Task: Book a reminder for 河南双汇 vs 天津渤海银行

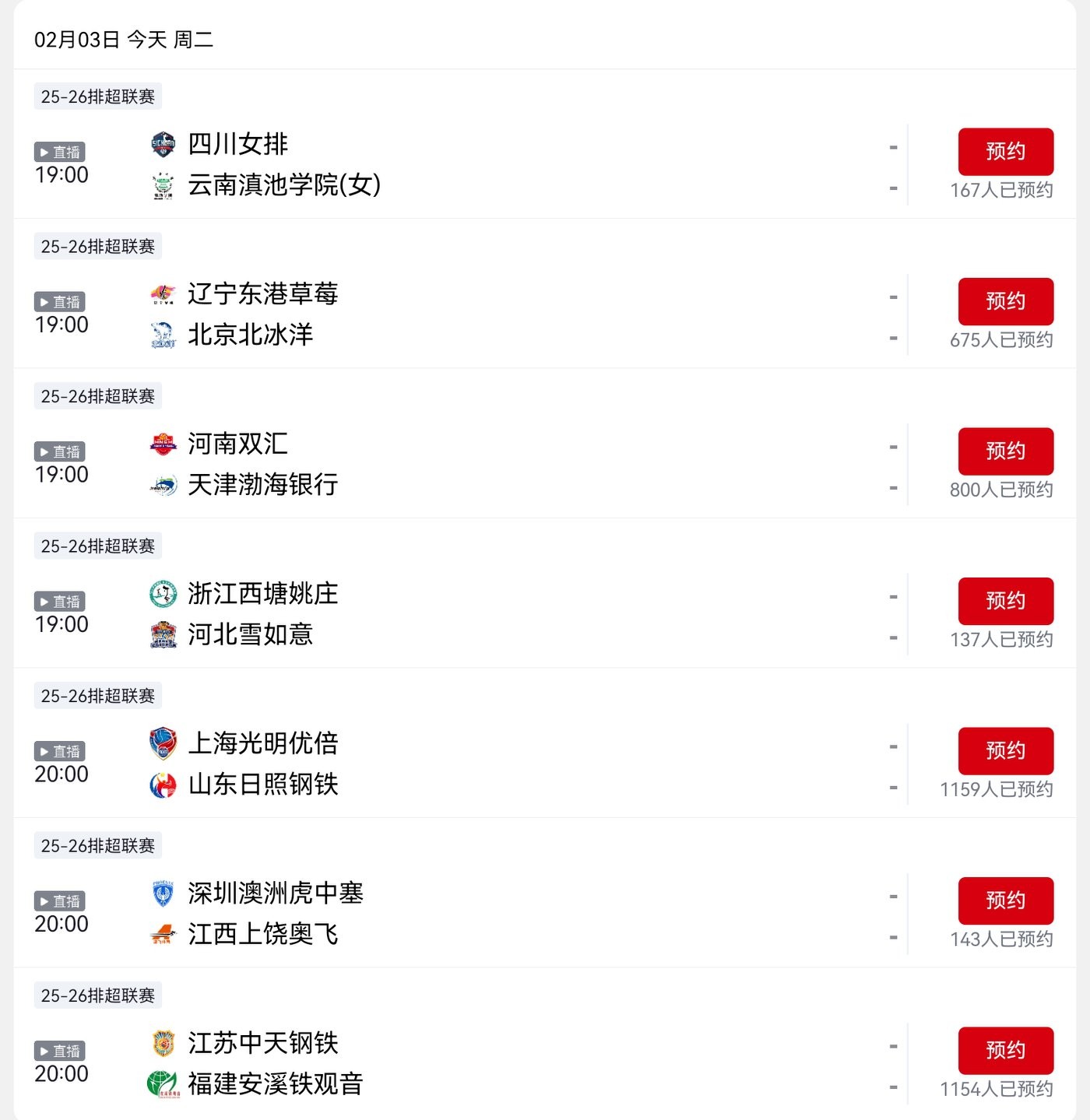Action: coord(1005,451)
